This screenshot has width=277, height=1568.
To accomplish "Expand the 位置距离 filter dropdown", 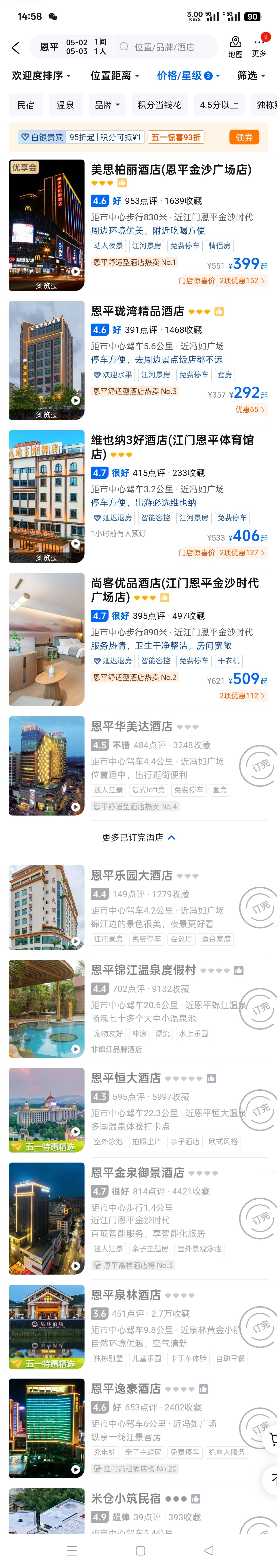I will pos(114,75).
